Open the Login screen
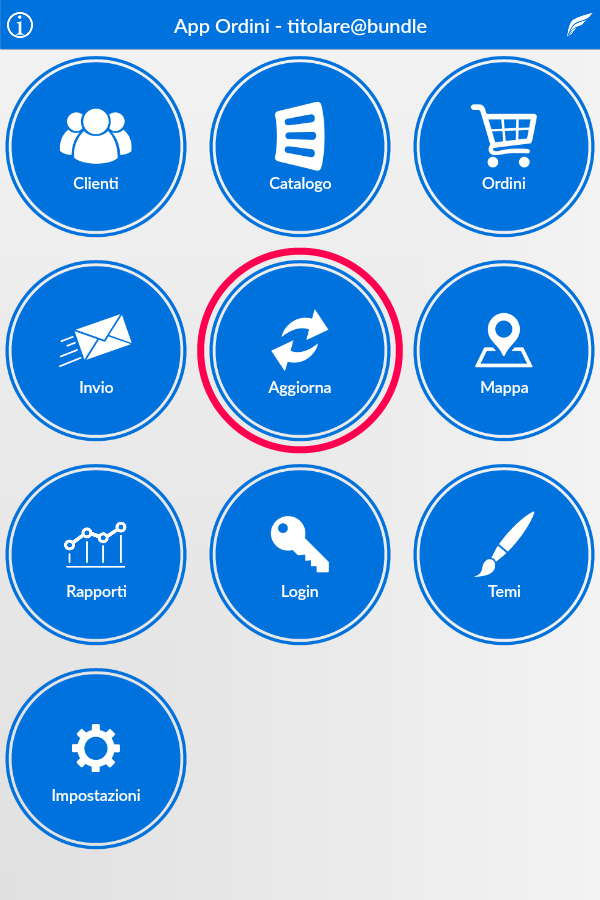 (x=300, y=554)
